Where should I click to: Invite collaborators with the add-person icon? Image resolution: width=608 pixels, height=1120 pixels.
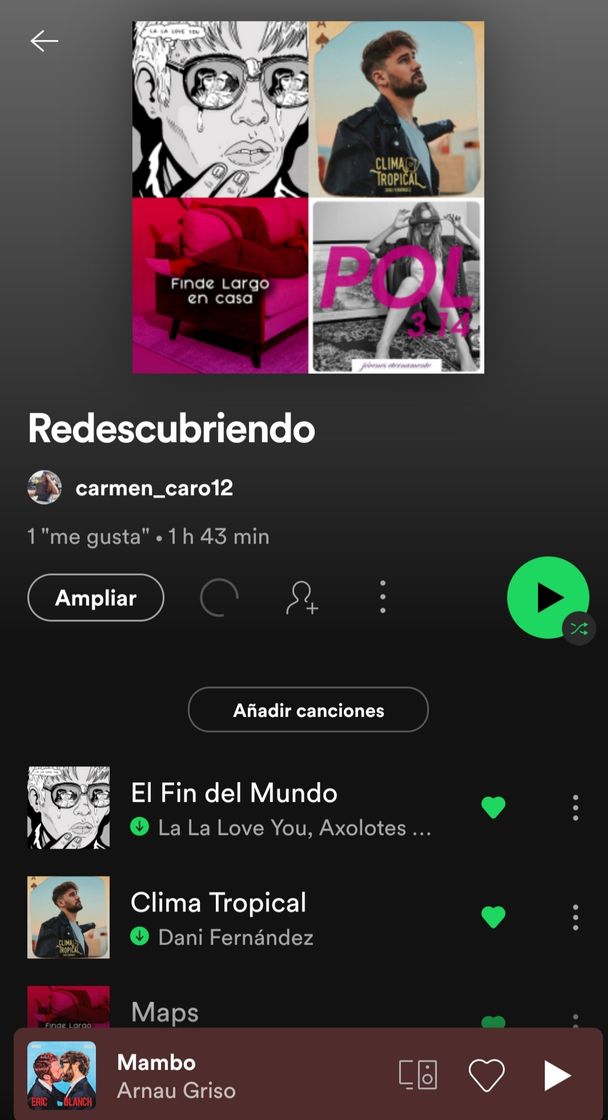point(301,598)
